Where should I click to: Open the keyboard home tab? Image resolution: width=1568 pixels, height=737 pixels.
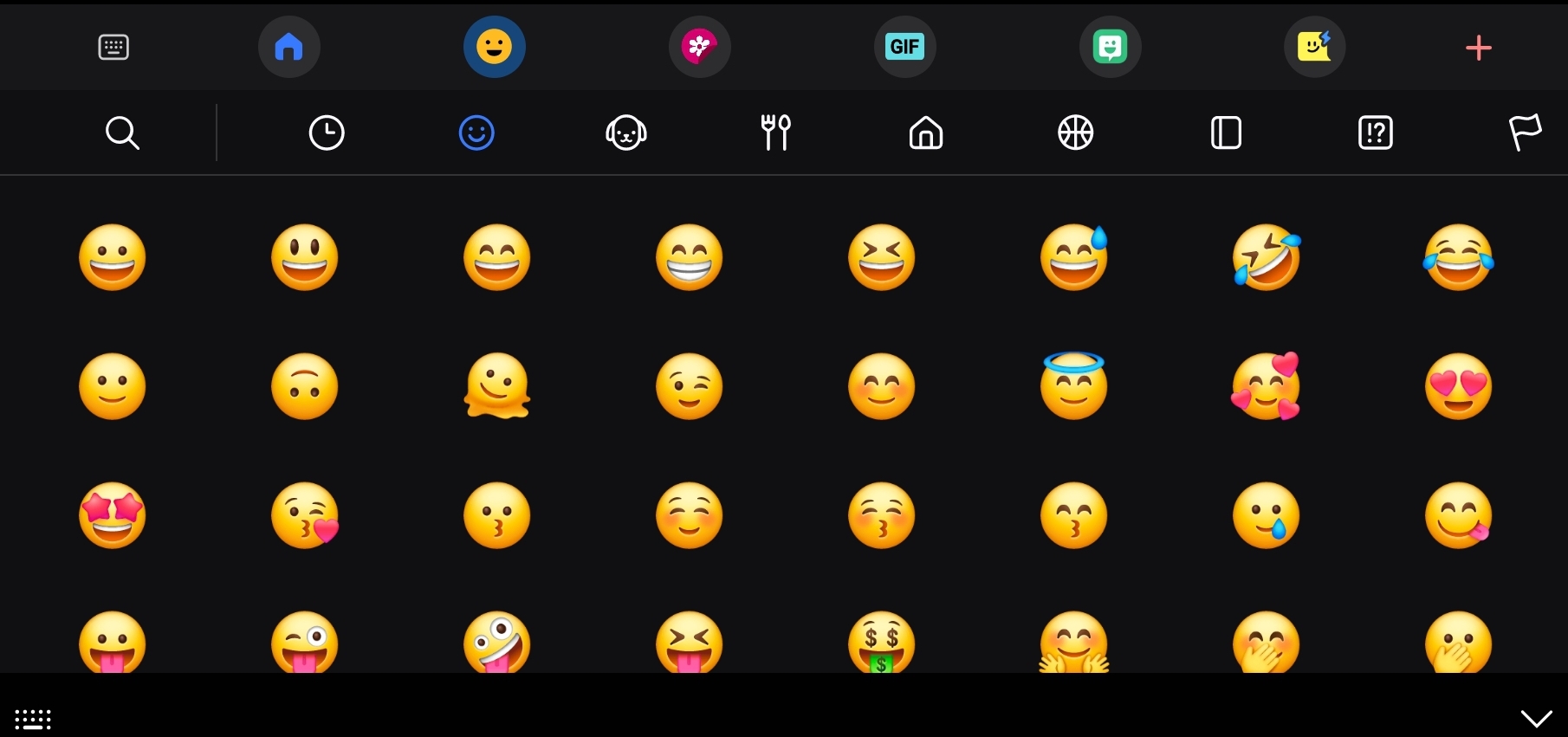point(289,47)
